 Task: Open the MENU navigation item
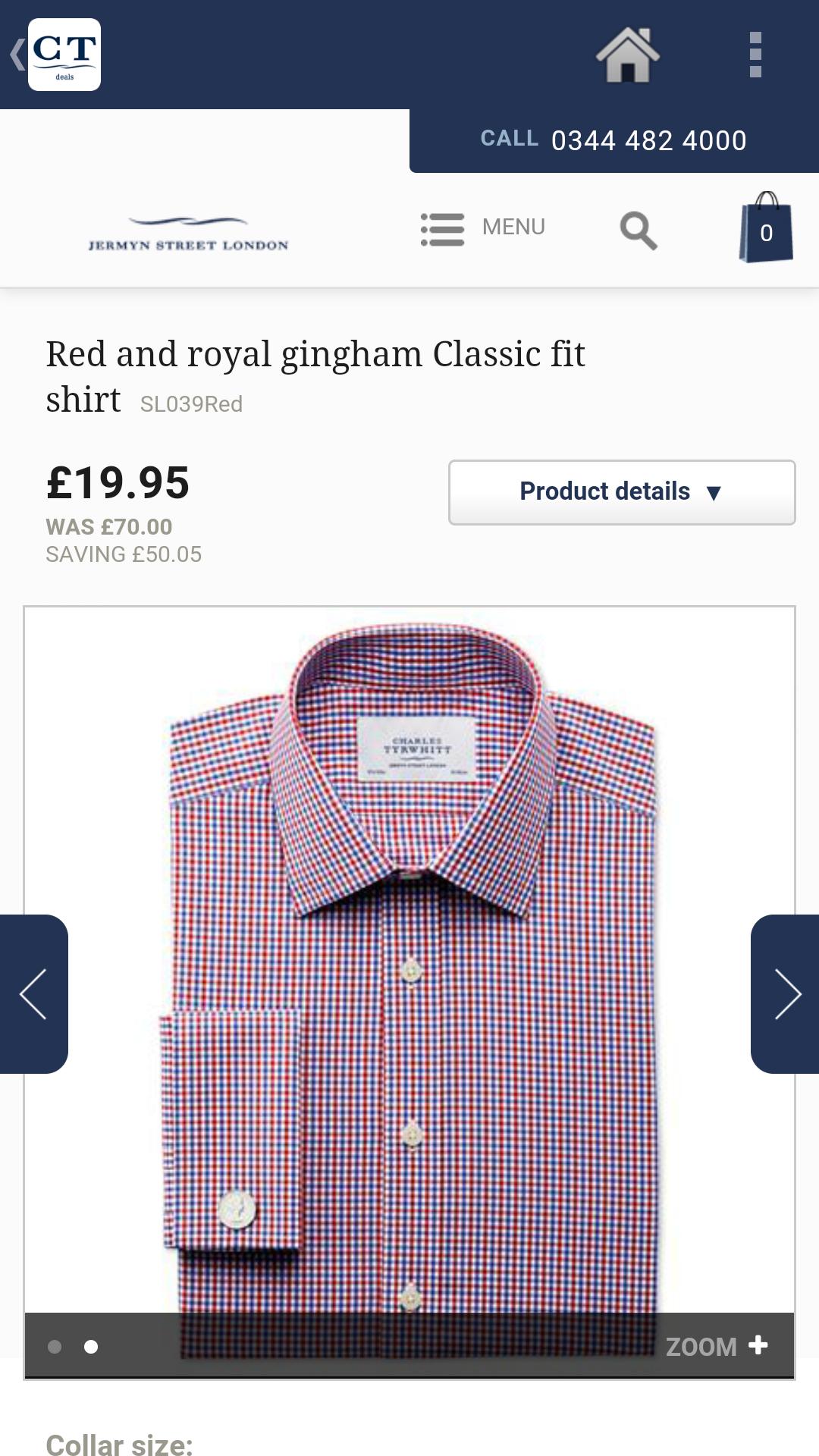pyautogui.click(x=513, y=226)
